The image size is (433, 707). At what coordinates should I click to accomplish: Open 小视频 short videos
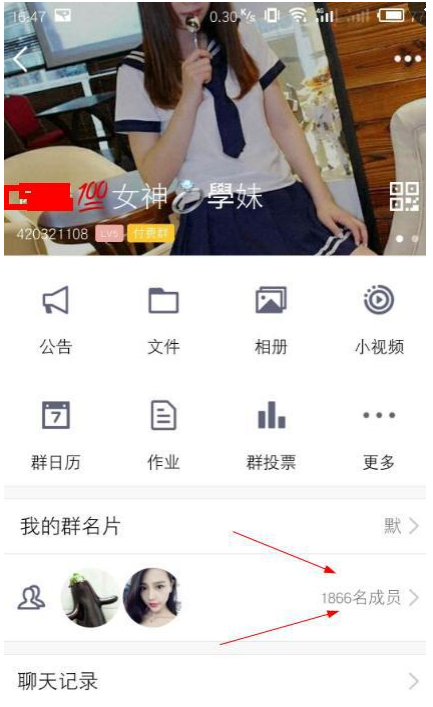point(379,320)
